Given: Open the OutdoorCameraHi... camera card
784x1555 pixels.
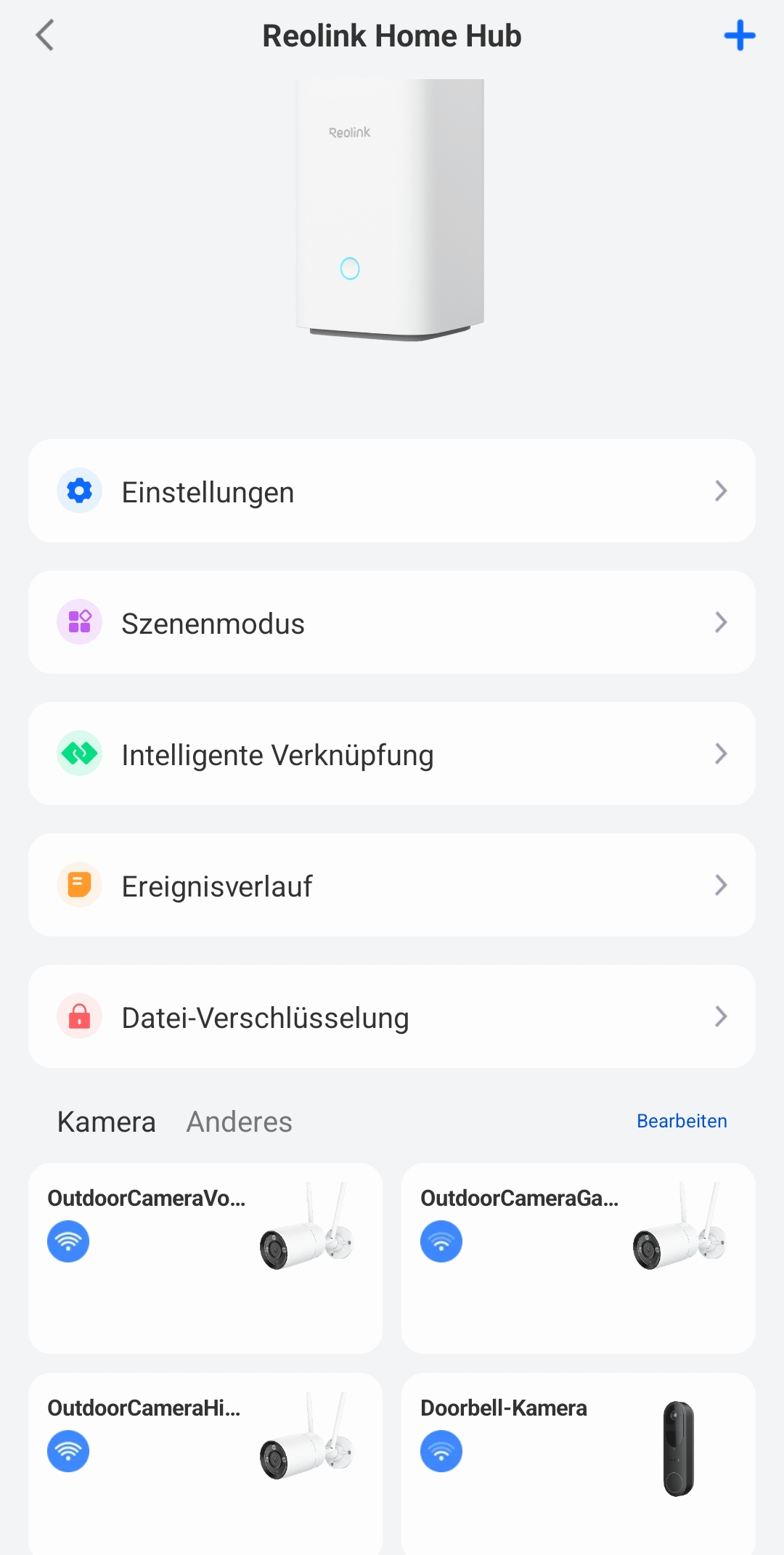Looking at the screenshot, I should point(205,1463).
